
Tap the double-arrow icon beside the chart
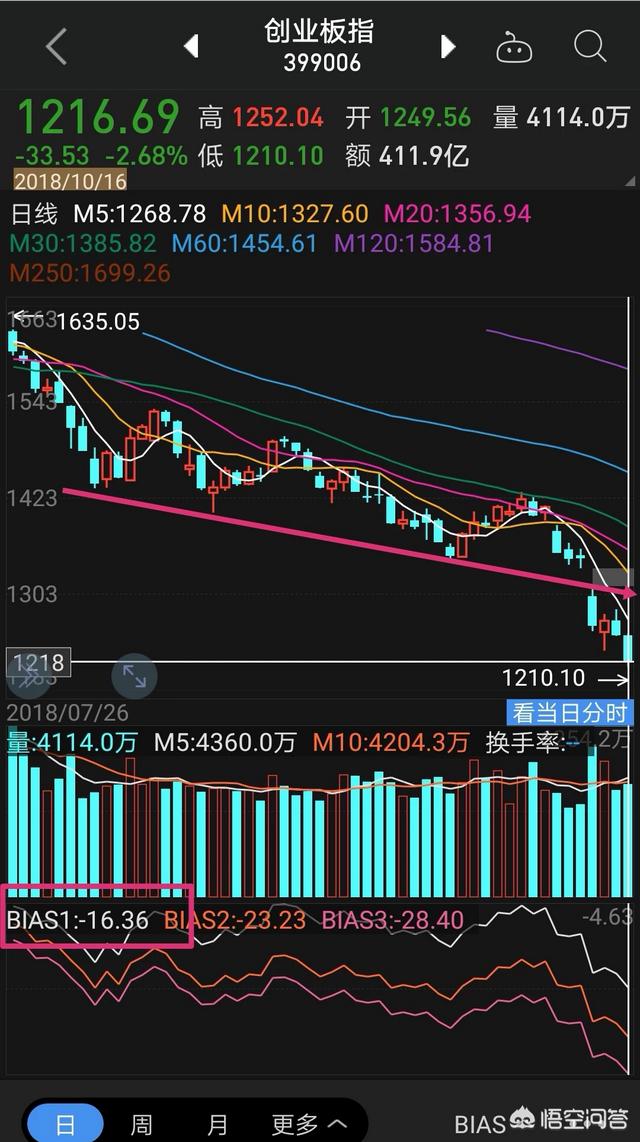pos(27,677)
